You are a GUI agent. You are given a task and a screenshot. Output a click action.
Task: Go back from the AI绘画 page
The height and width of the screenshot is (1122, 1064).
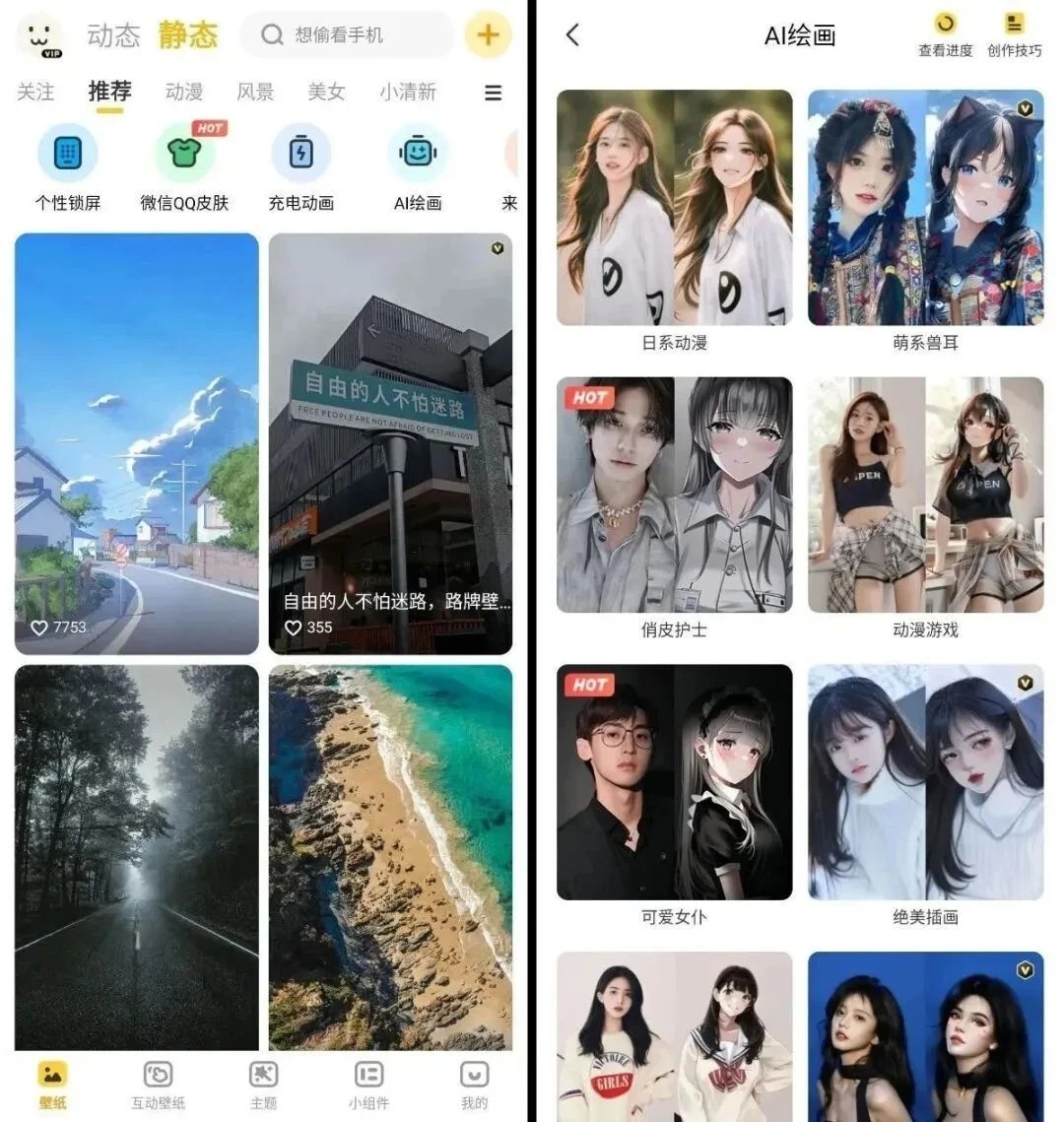point(573,35)
